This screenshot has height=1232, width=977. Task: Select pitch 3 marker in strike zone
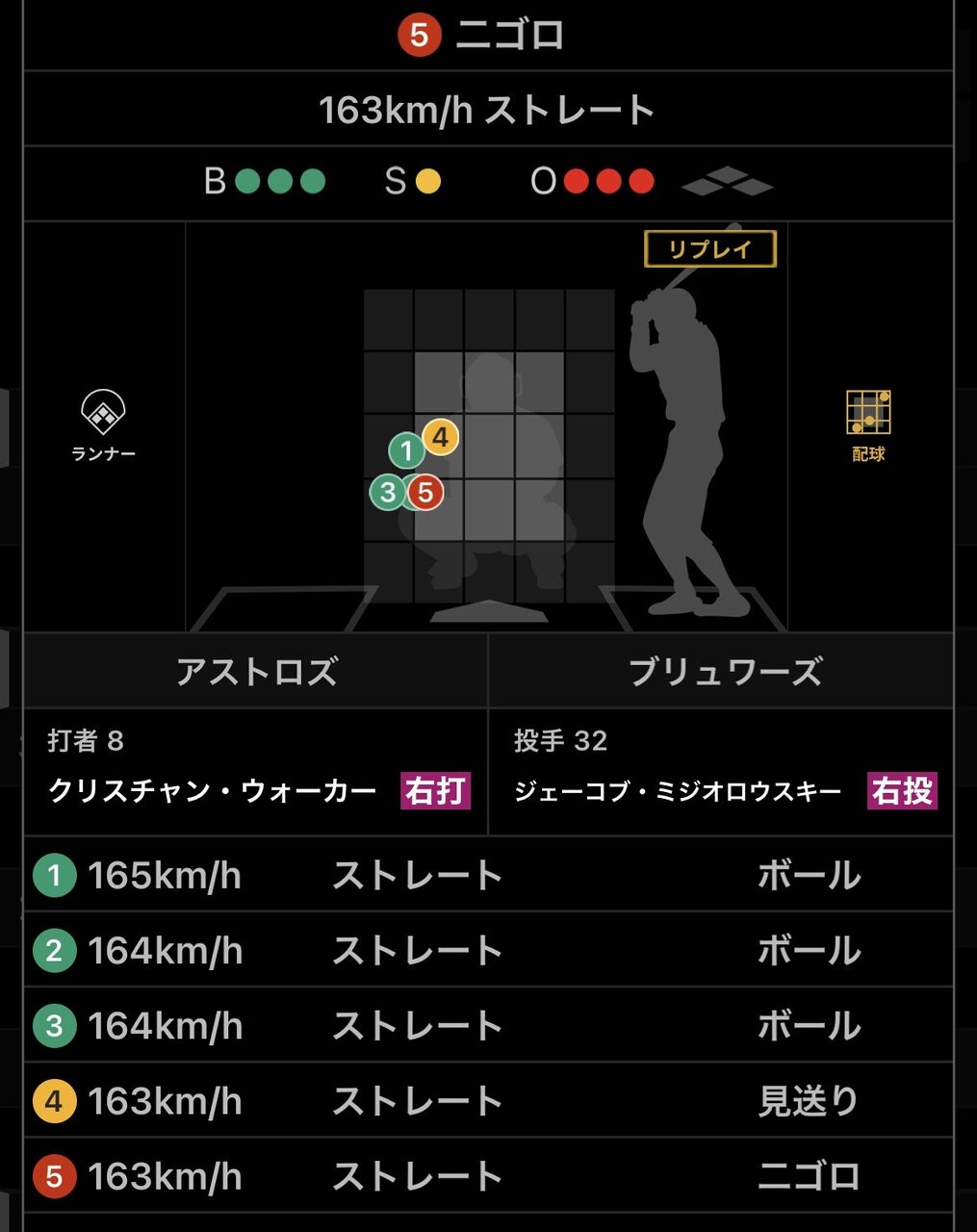[387, 492]
